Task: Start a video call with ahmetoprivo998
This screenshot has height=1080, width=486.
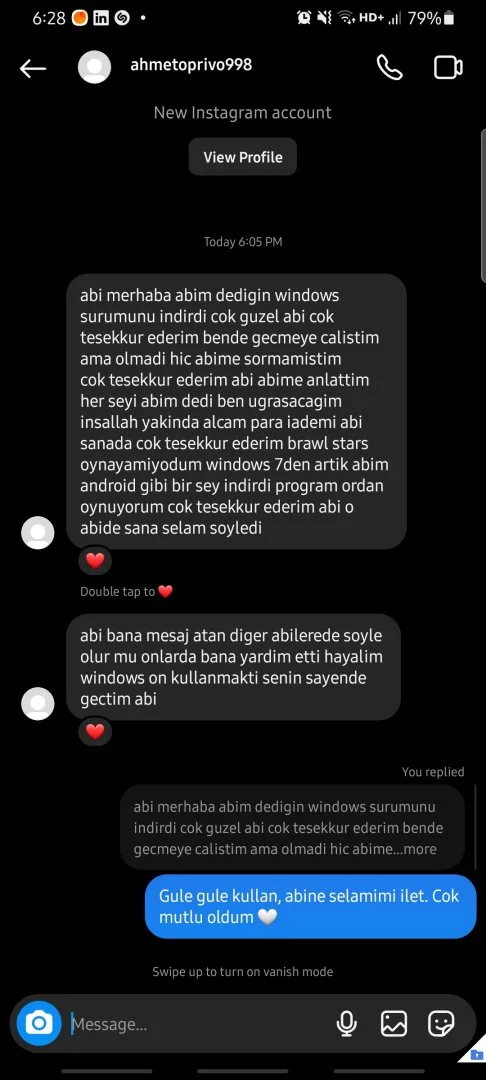Action: pyautogui.click(x=447, y=68)
